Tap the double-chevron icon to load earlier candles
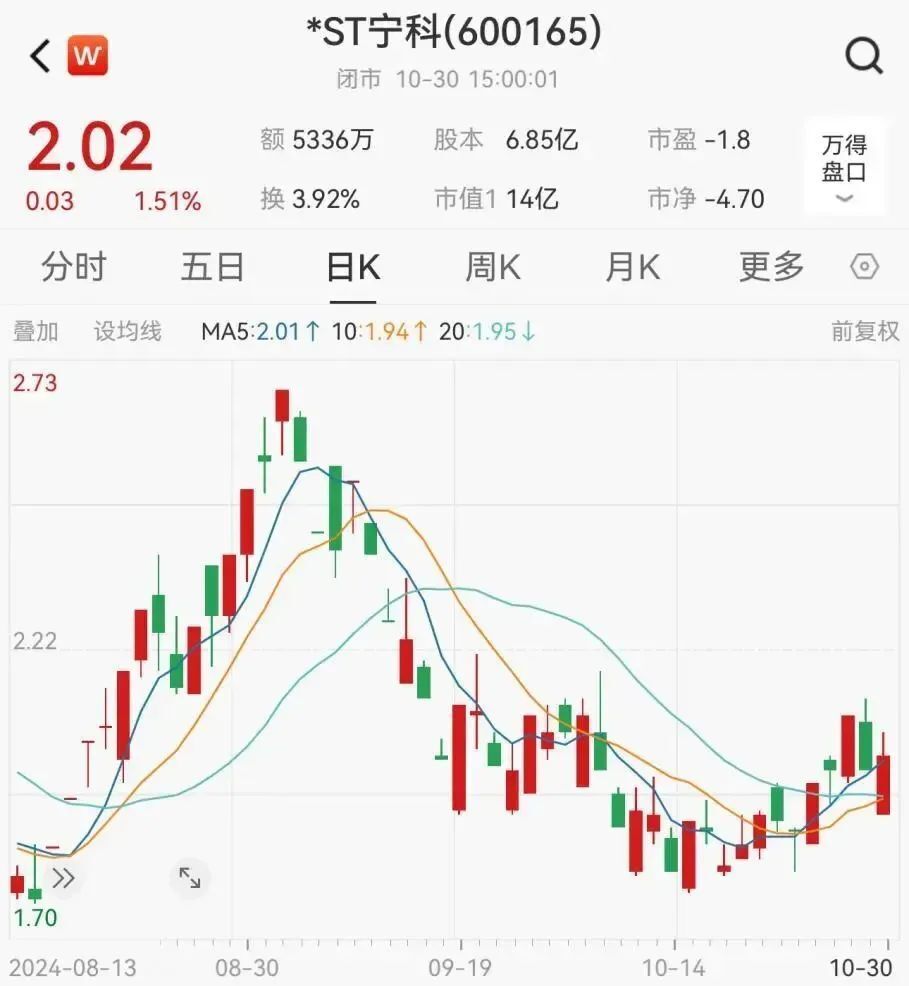This screenshot has width=909, height=986. pyautogui.click(x=63, y=877)
